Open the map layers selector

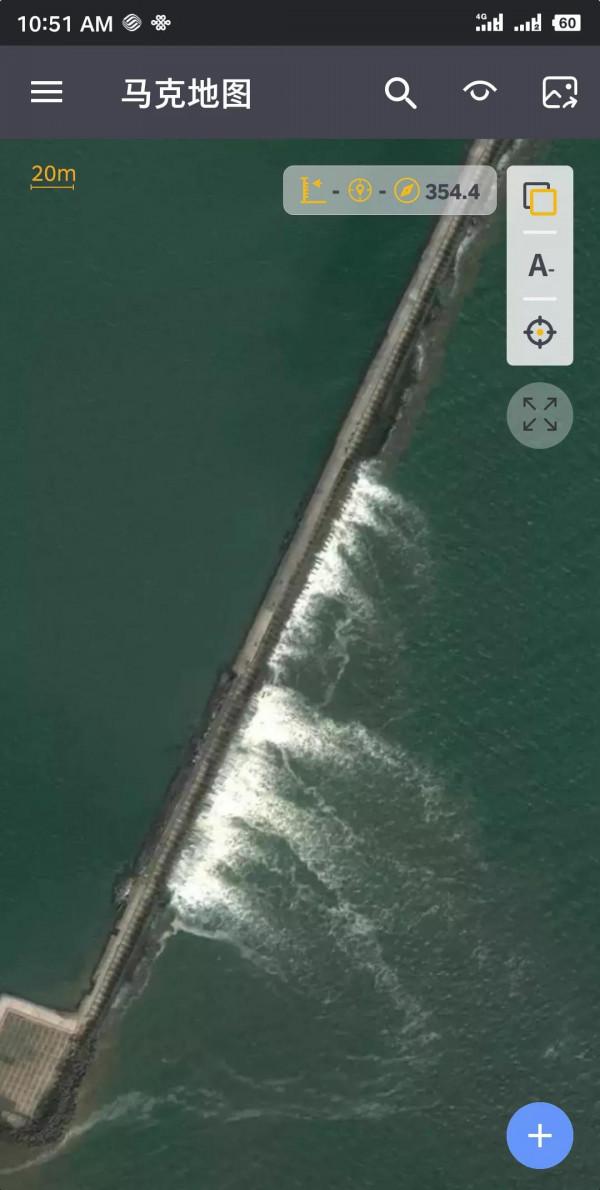pyautogui.click(x=540, y=198)
